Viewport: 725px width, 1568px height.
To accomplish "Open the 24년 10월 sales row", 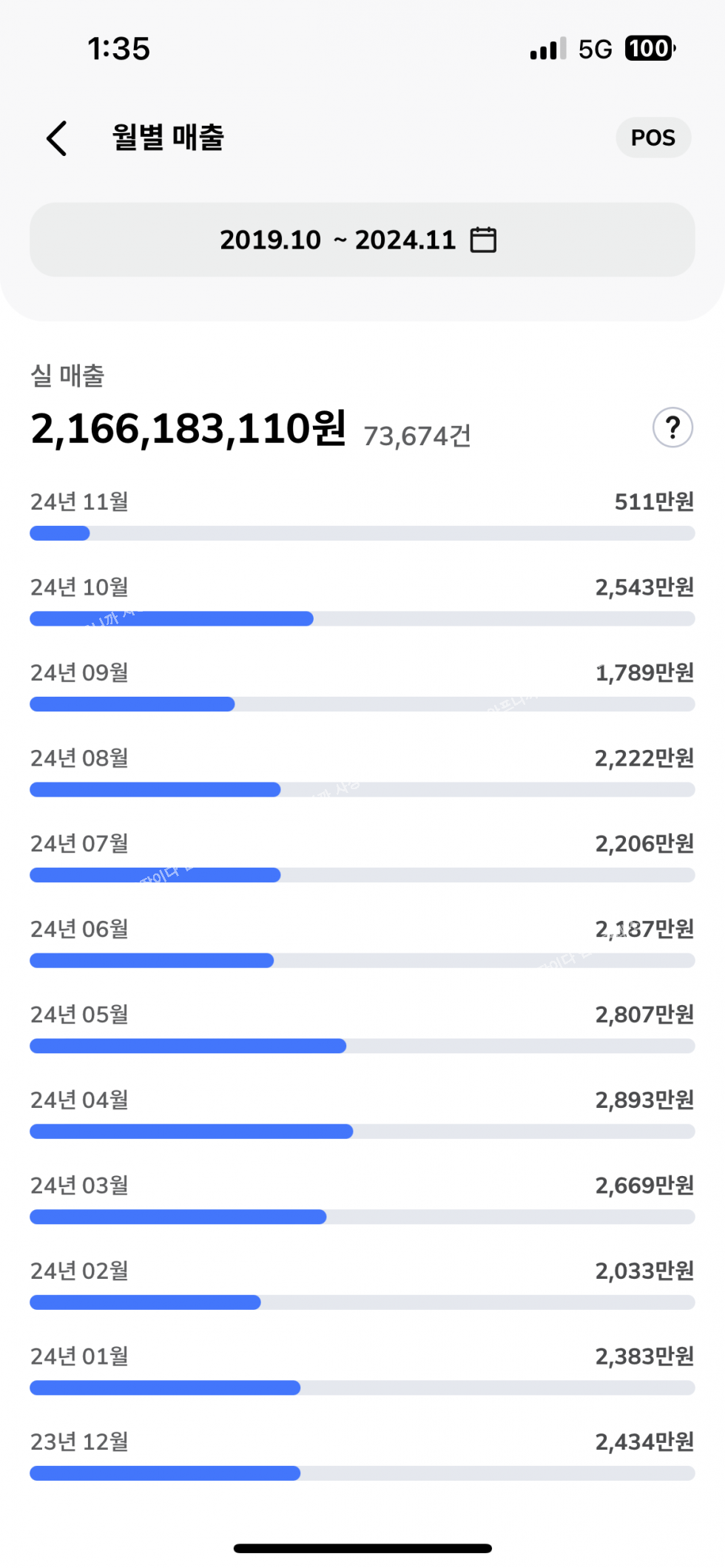I will coord(362,601).
